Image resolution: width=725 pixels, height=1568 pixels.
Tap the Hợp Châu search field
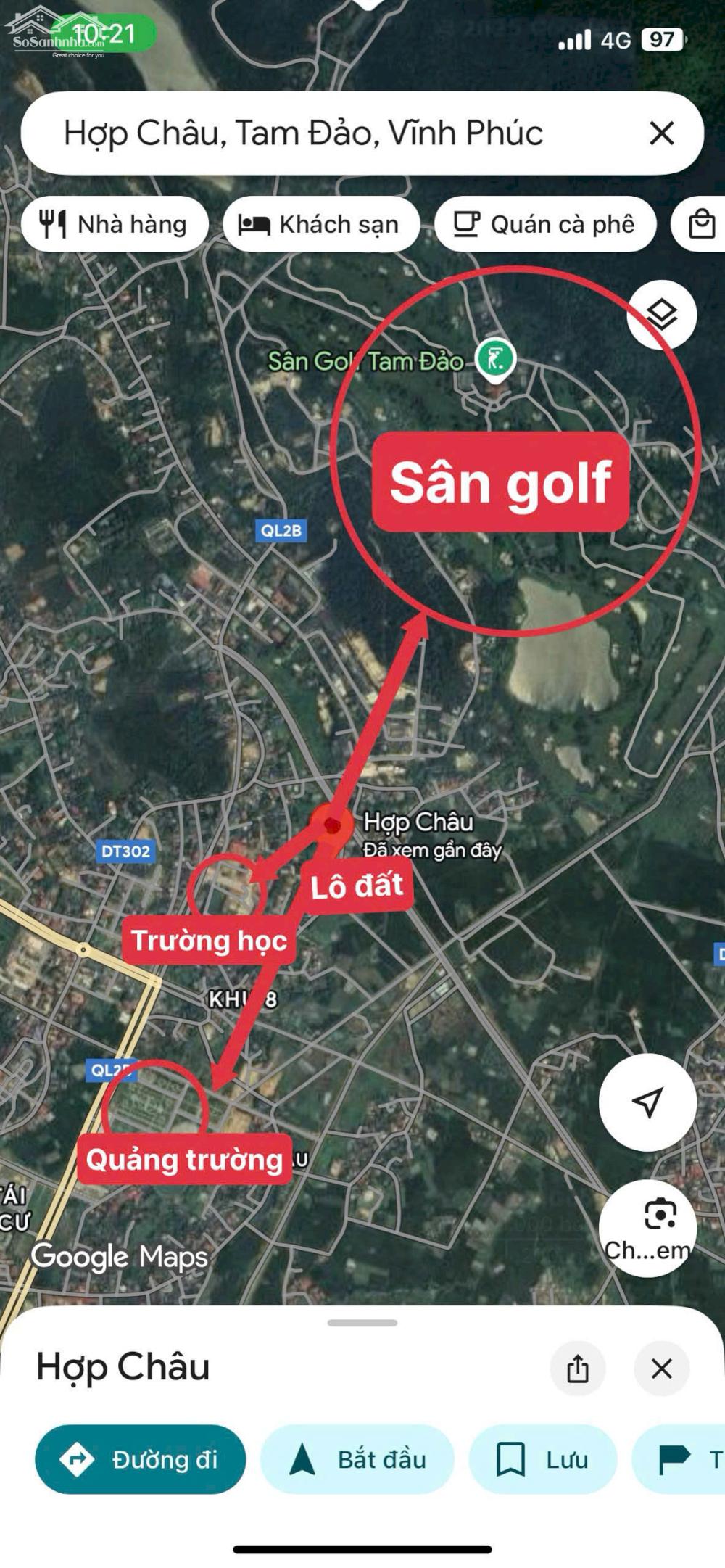(x=304, y=133)
